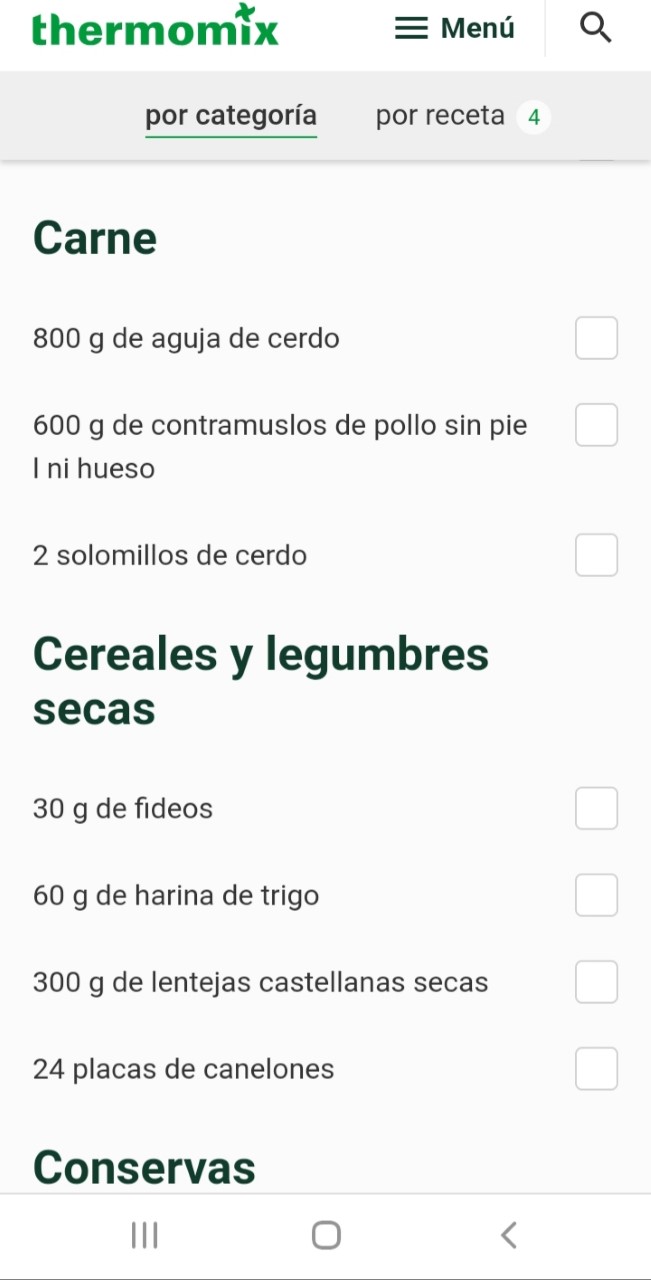Switch to the por receta tab
Viewport: 651px width, 1280px height.
pos(461,117)
